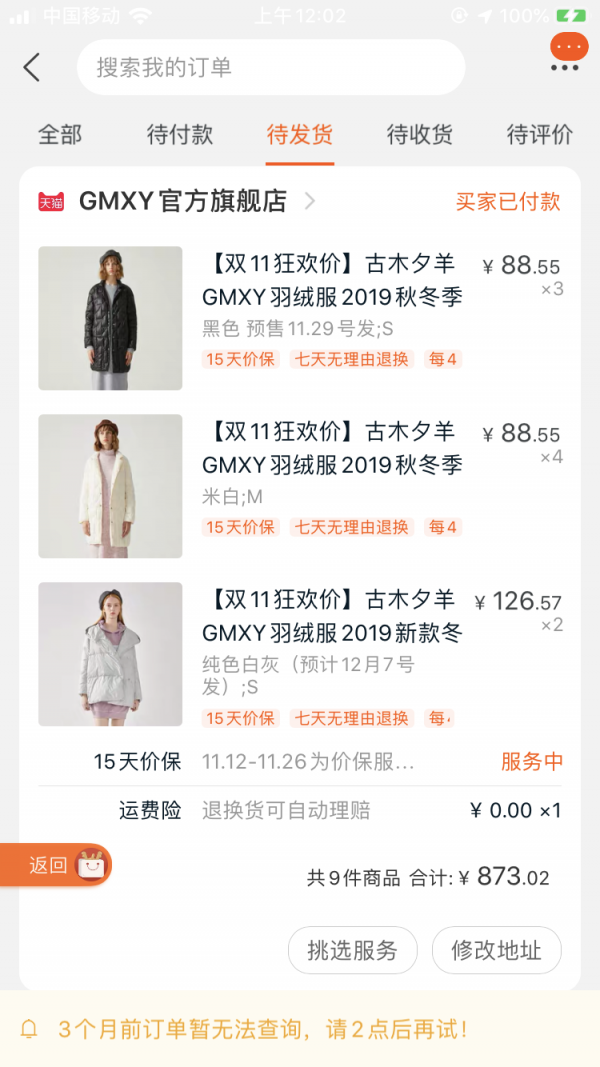Open the 运费险 insurance row
Viewport: 600px width, 1067px height.
click(300, 810)
